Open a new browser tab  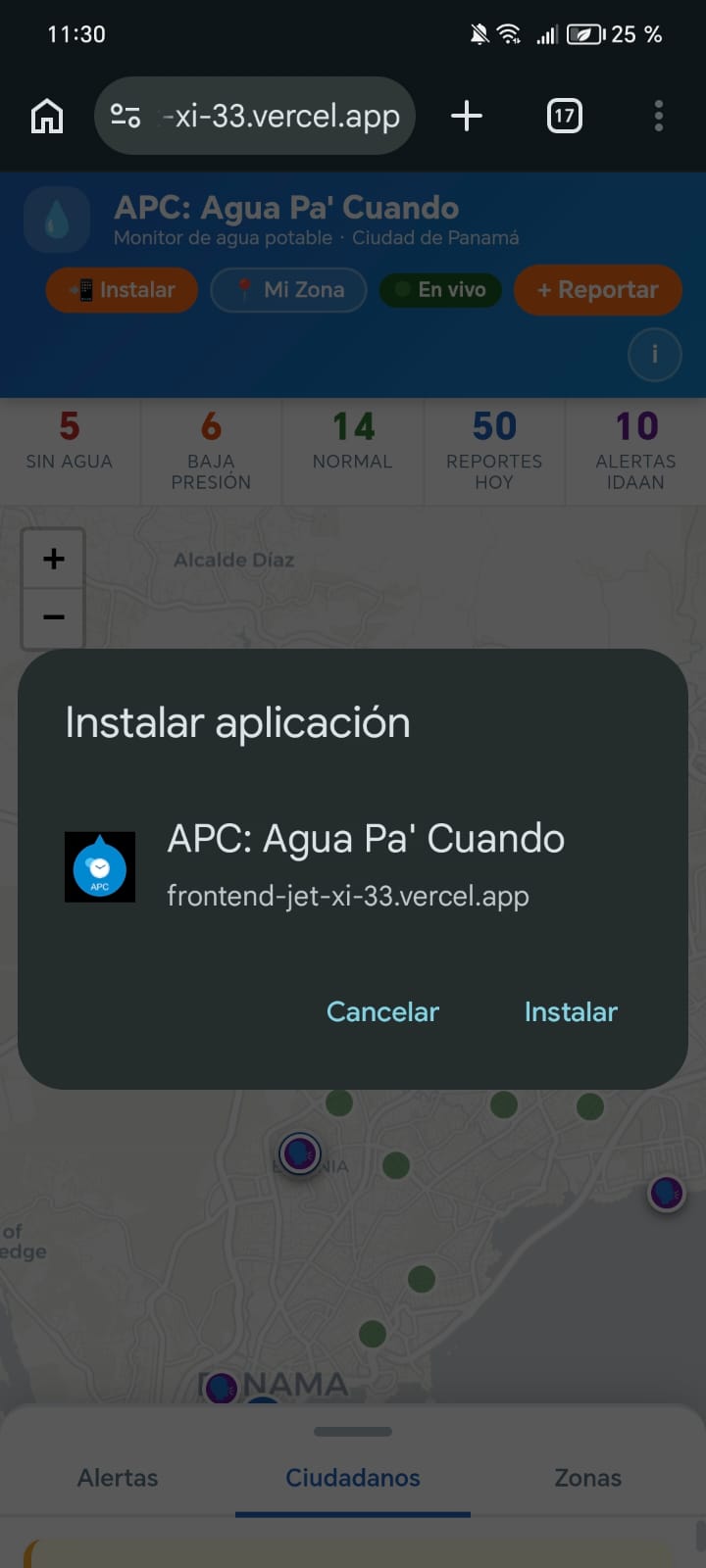[x=467, y=117]
